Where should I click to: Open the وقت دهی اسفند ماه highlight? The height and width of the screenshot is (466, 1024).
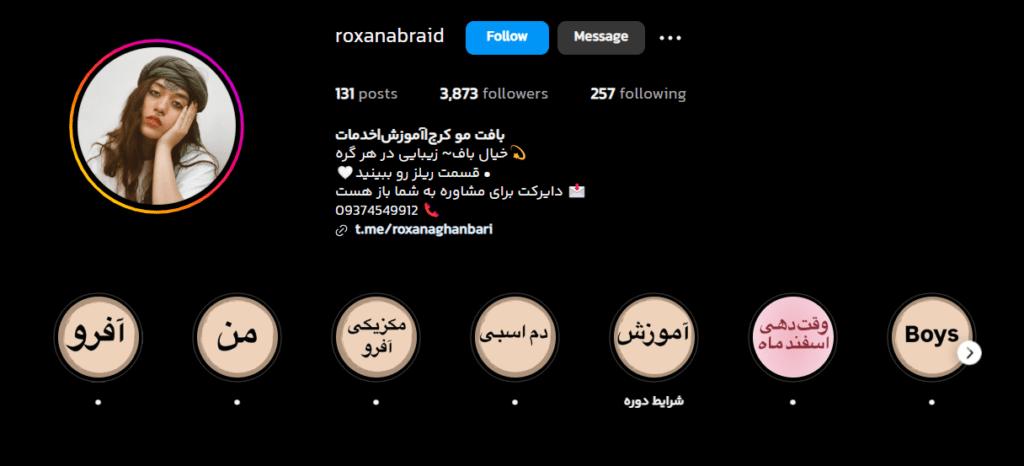792,337
